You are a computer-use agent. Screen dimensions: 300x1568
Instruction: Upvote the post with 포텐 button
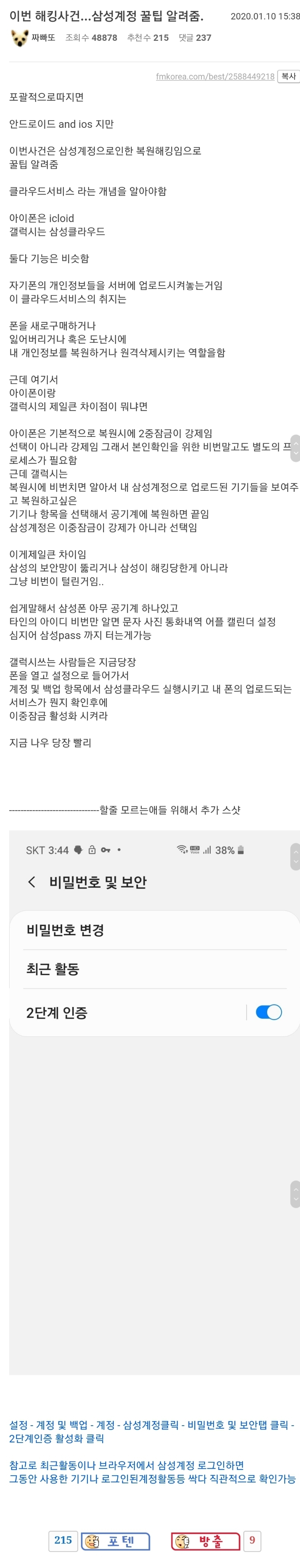tap(115, 1541)
